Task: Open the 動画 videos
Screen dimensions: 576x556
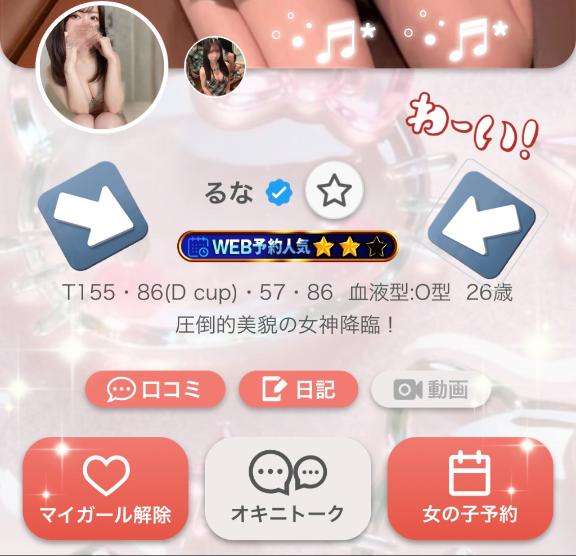Action: 431,389
